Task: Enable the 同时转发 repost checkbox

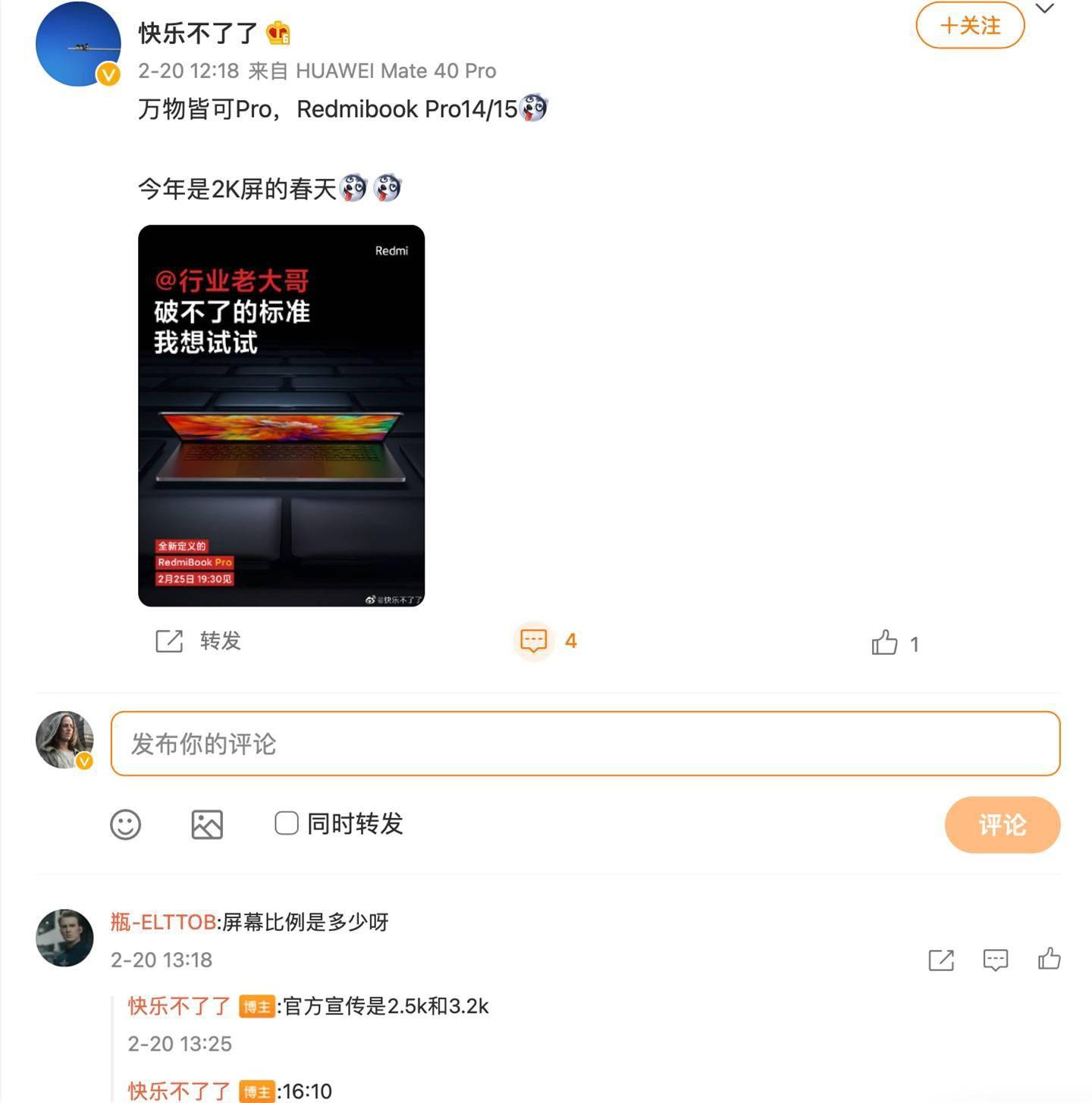Action: tap(285, 823)
